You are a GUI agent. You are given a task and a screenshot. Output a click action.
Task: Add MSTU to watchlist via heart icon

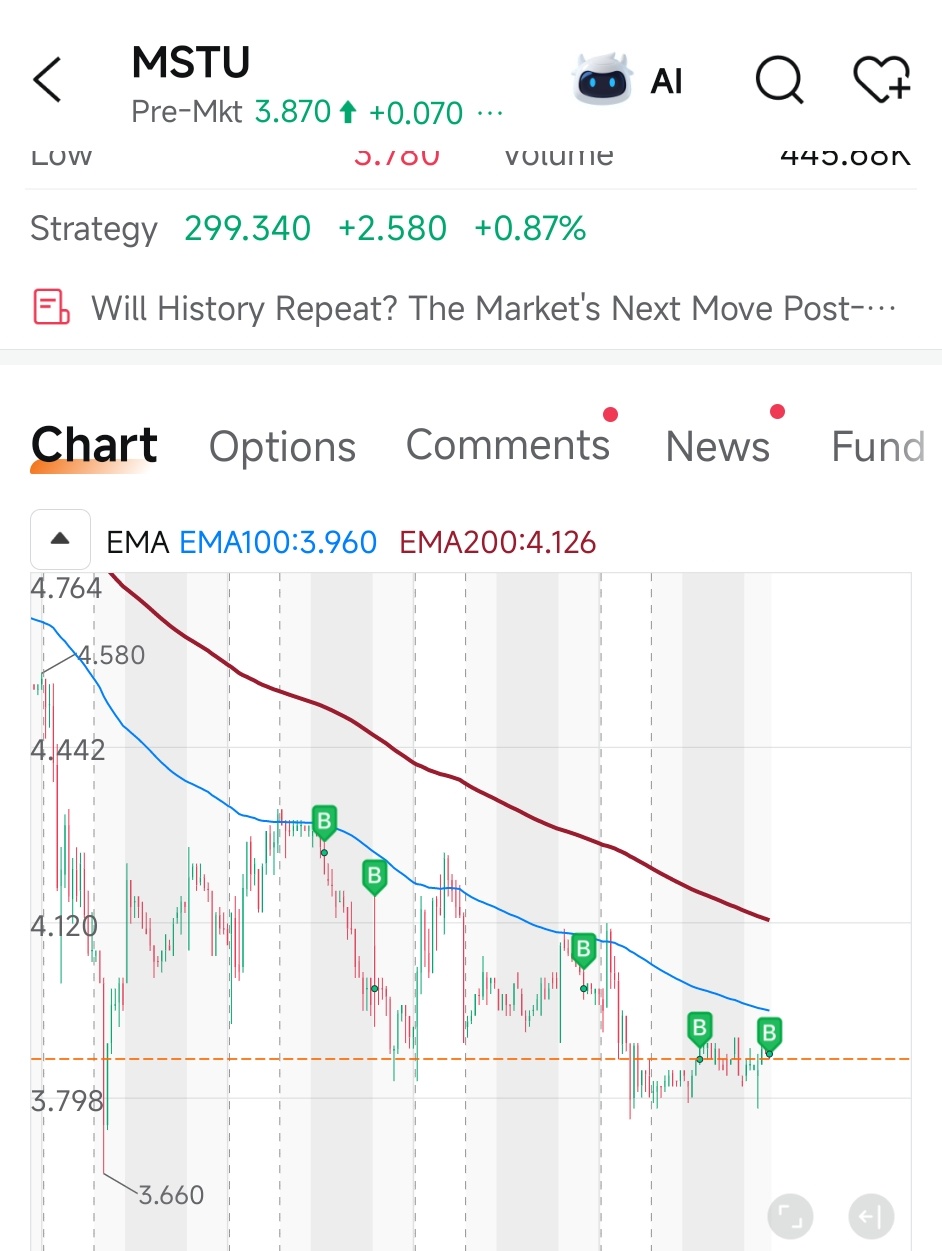(881, 80)
